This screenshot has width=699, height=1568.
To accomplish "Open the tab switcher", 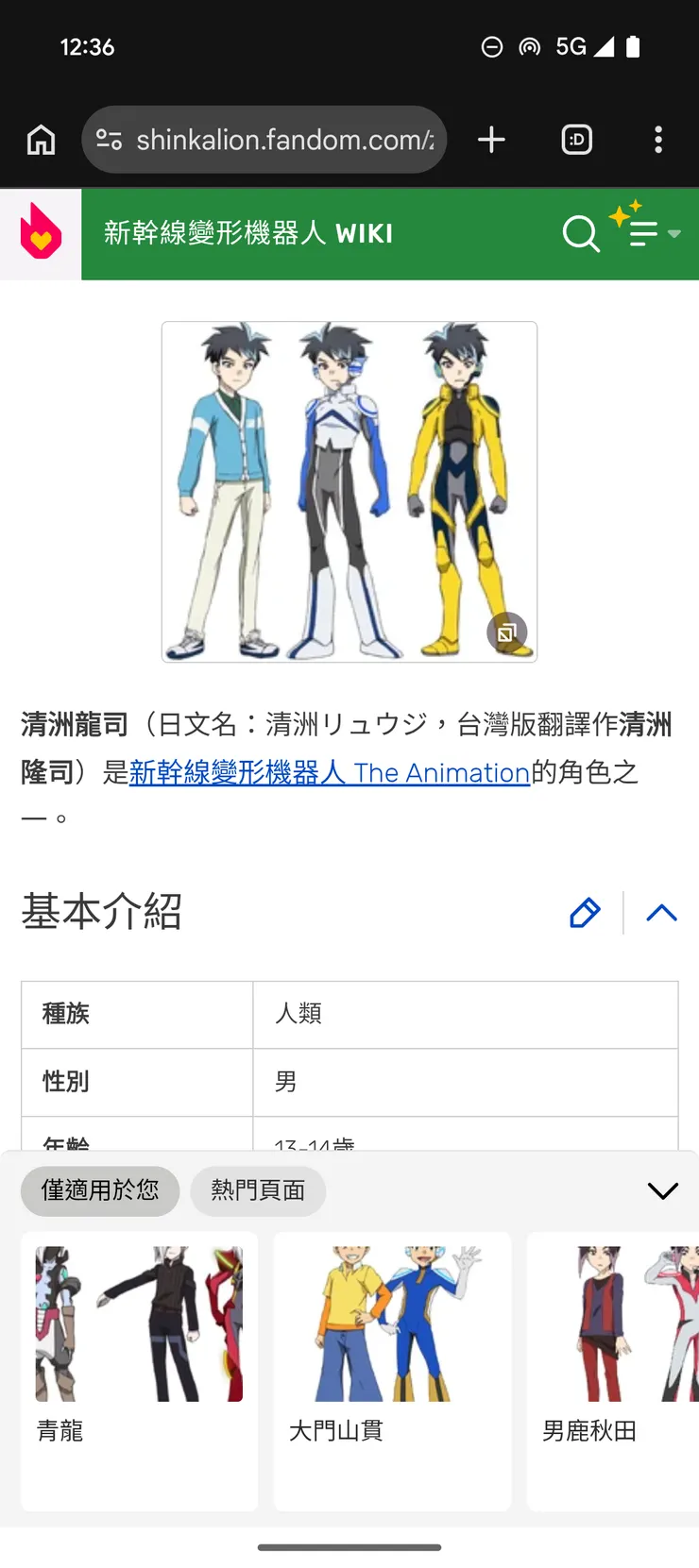I will [576, 140].
